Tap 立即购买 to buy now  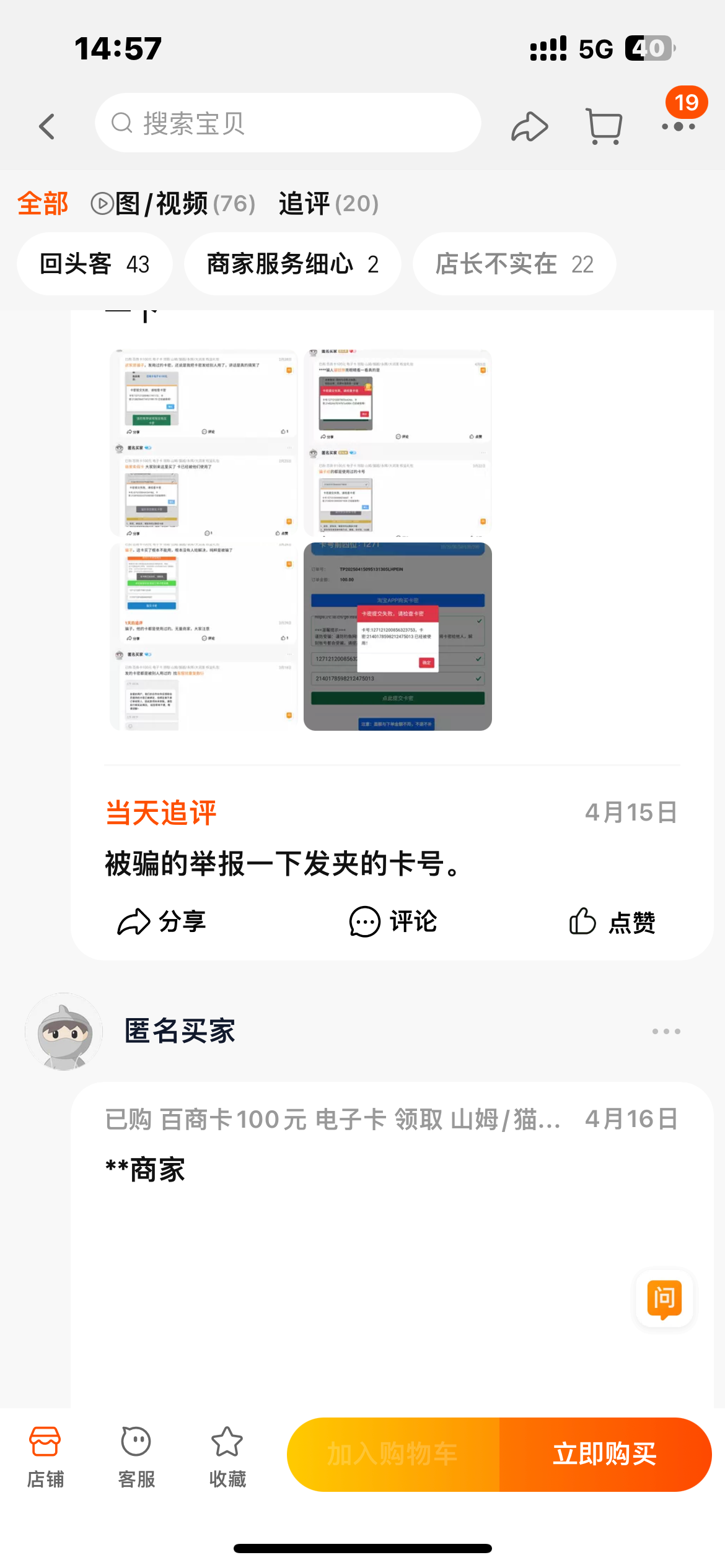[x=605, y=1454]
